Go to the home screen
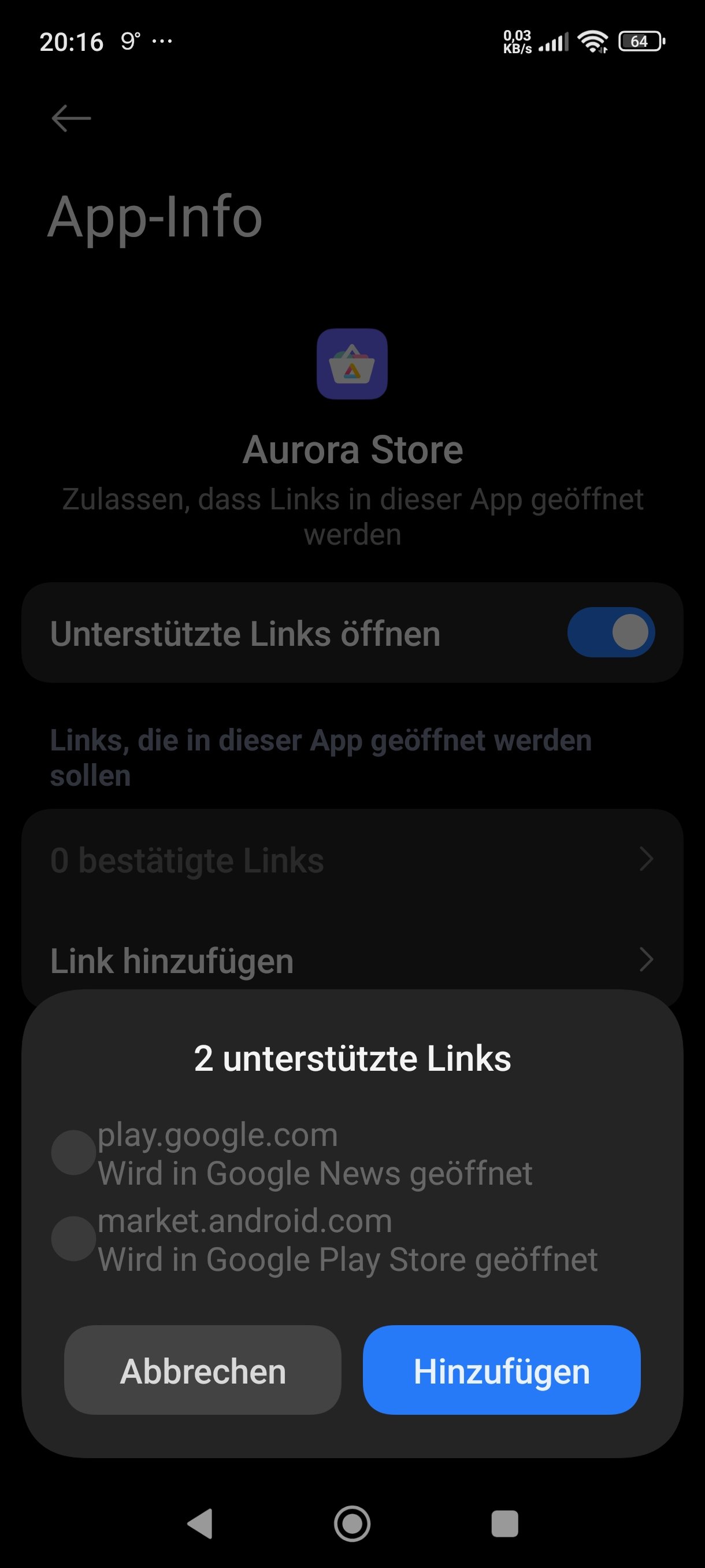This screenshot has width=705, height=1568. 352,1523
